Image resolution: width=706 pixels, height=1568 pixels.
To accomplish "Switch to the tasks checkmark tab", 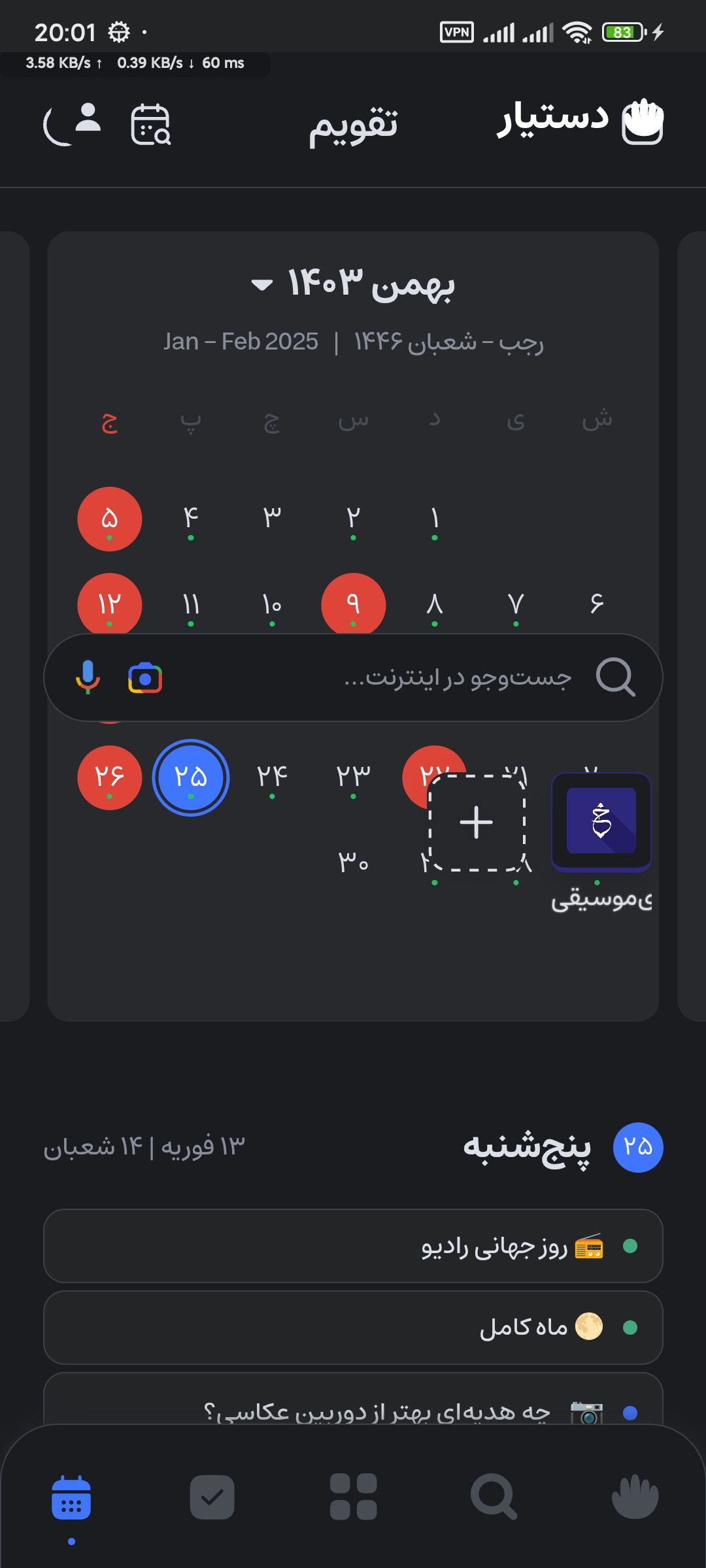I will pos(212,1497).
